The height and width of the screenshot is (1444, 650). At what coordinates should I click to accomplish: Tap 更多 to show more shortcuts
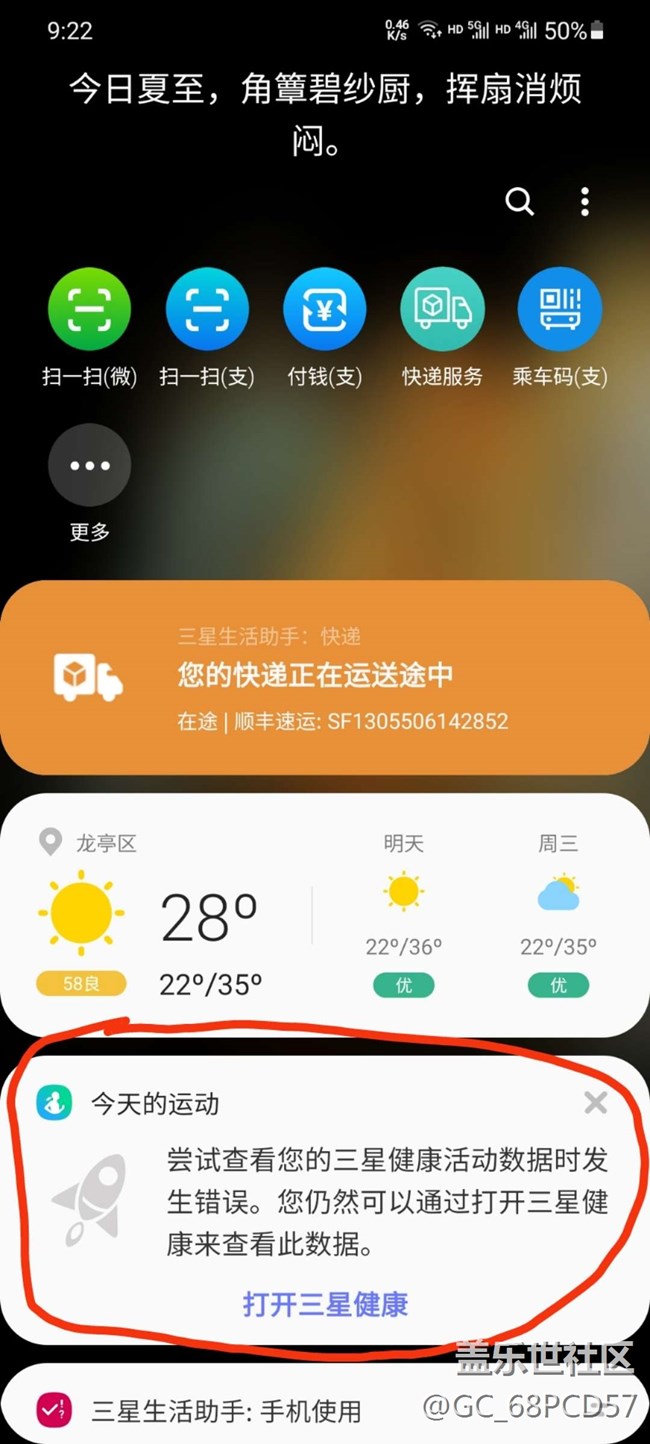click(x=89, y=466)
